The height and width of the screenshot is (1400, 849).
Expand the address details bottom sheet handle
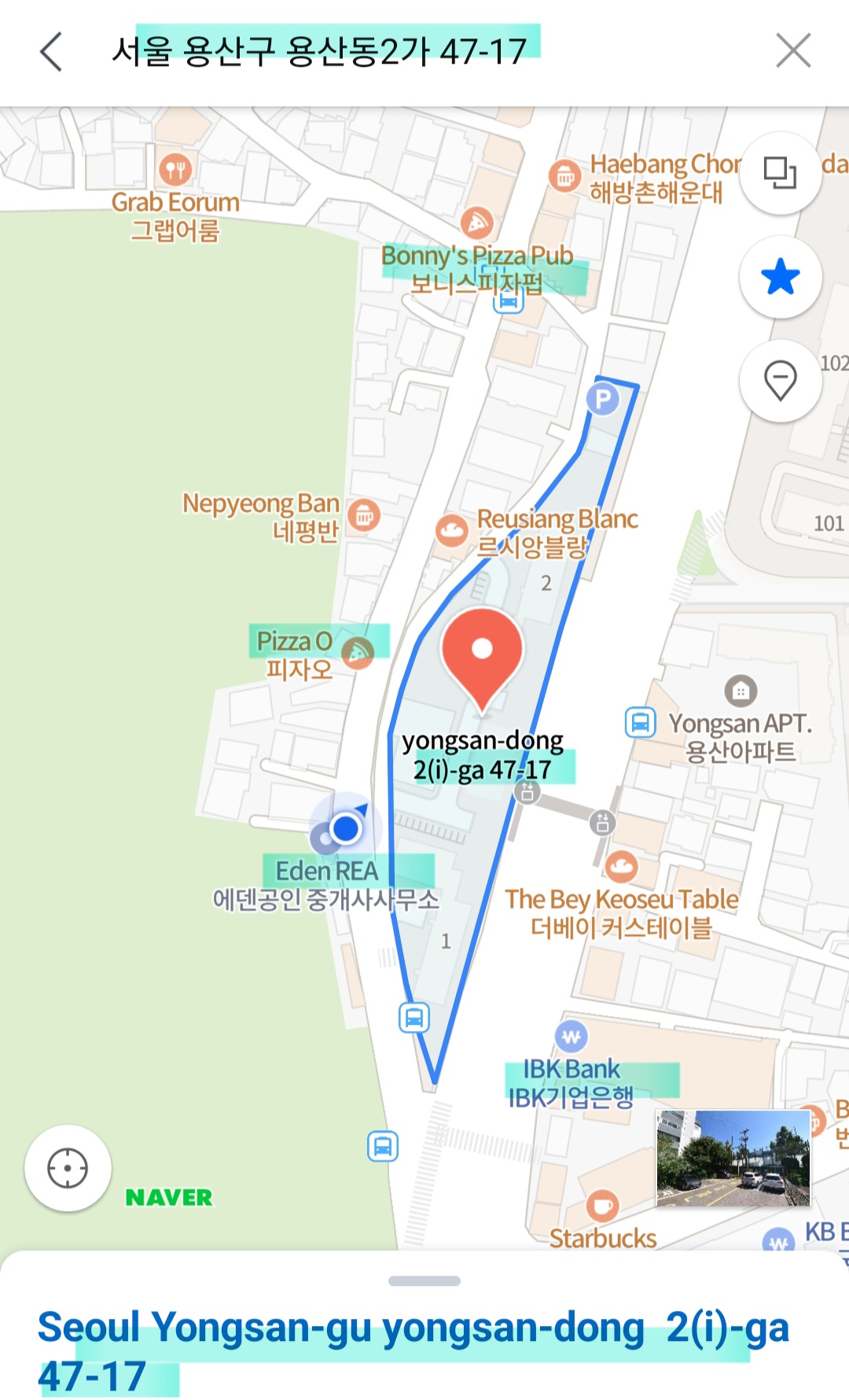click(424, 1280)
